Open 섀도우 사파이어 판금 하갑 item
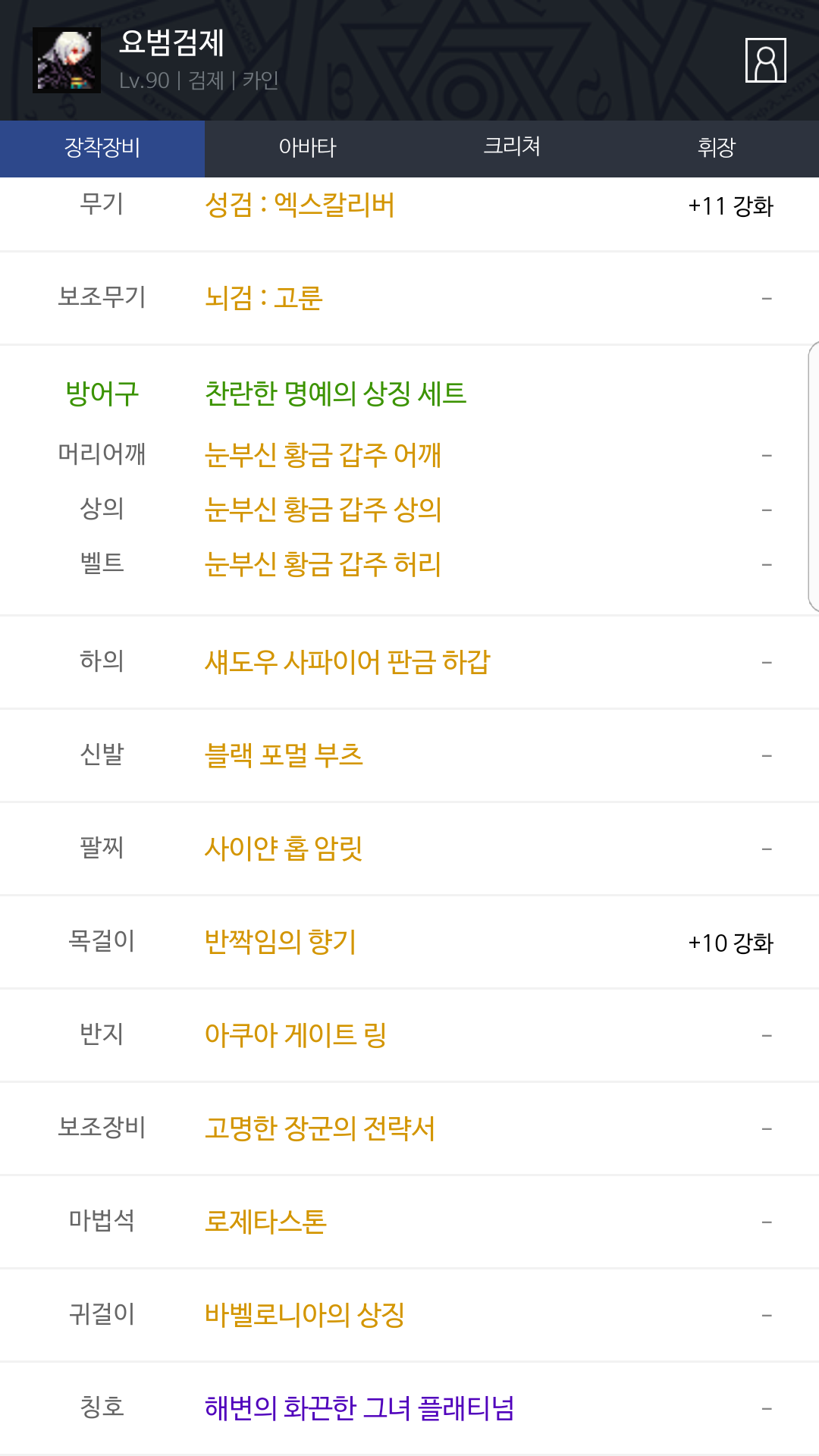The height and width of the screenshot is (1456, 819). (x=348, y=662)
